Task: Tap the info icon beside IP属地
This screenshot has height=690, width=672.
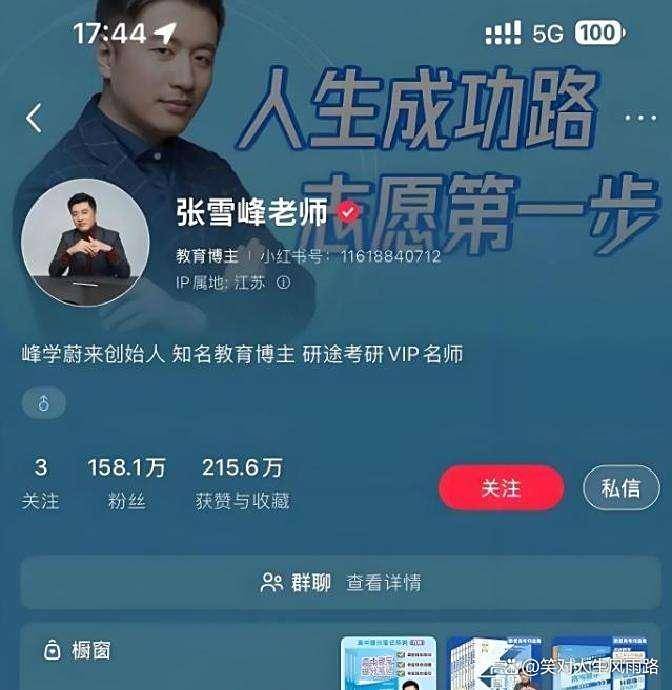Action: click(283, 283)
